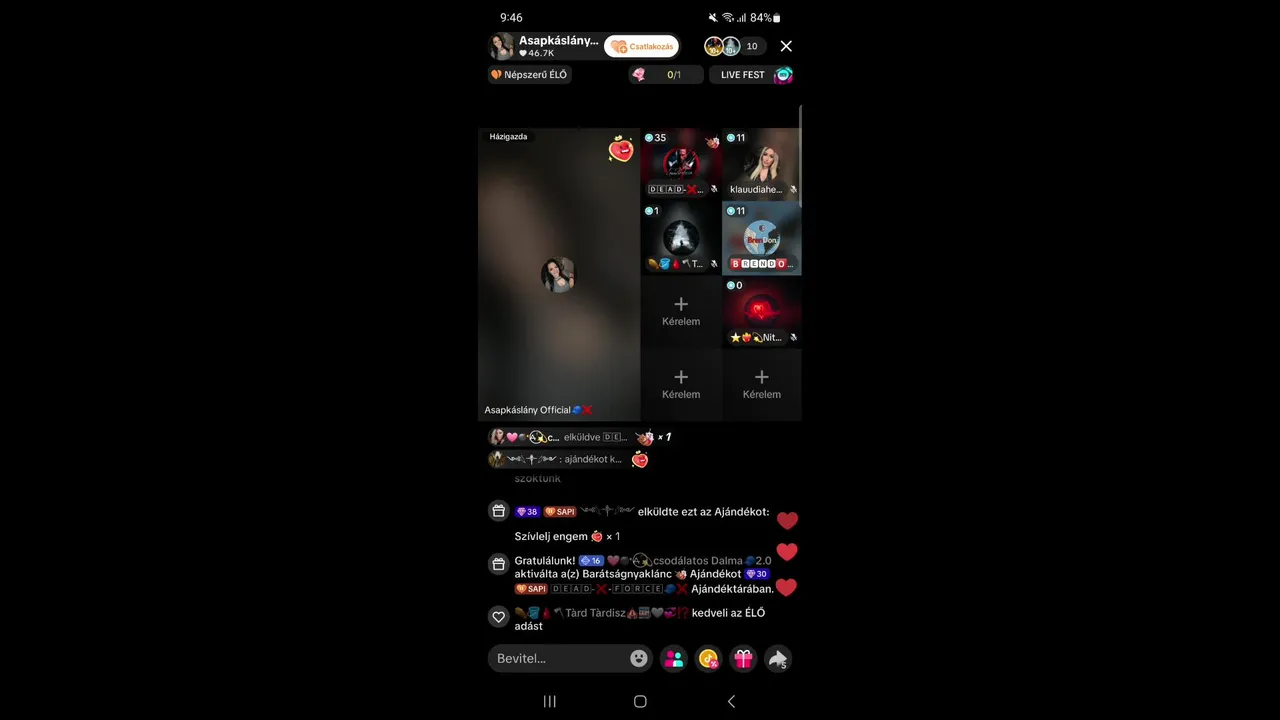1280x720 pixels.
Task: Open the multi-guest people icon
Action: 674,658
